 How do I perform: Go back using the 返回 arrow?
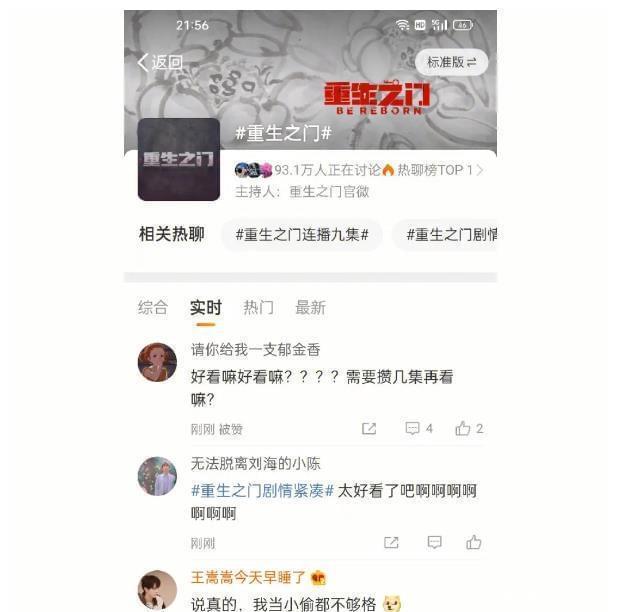160,62
